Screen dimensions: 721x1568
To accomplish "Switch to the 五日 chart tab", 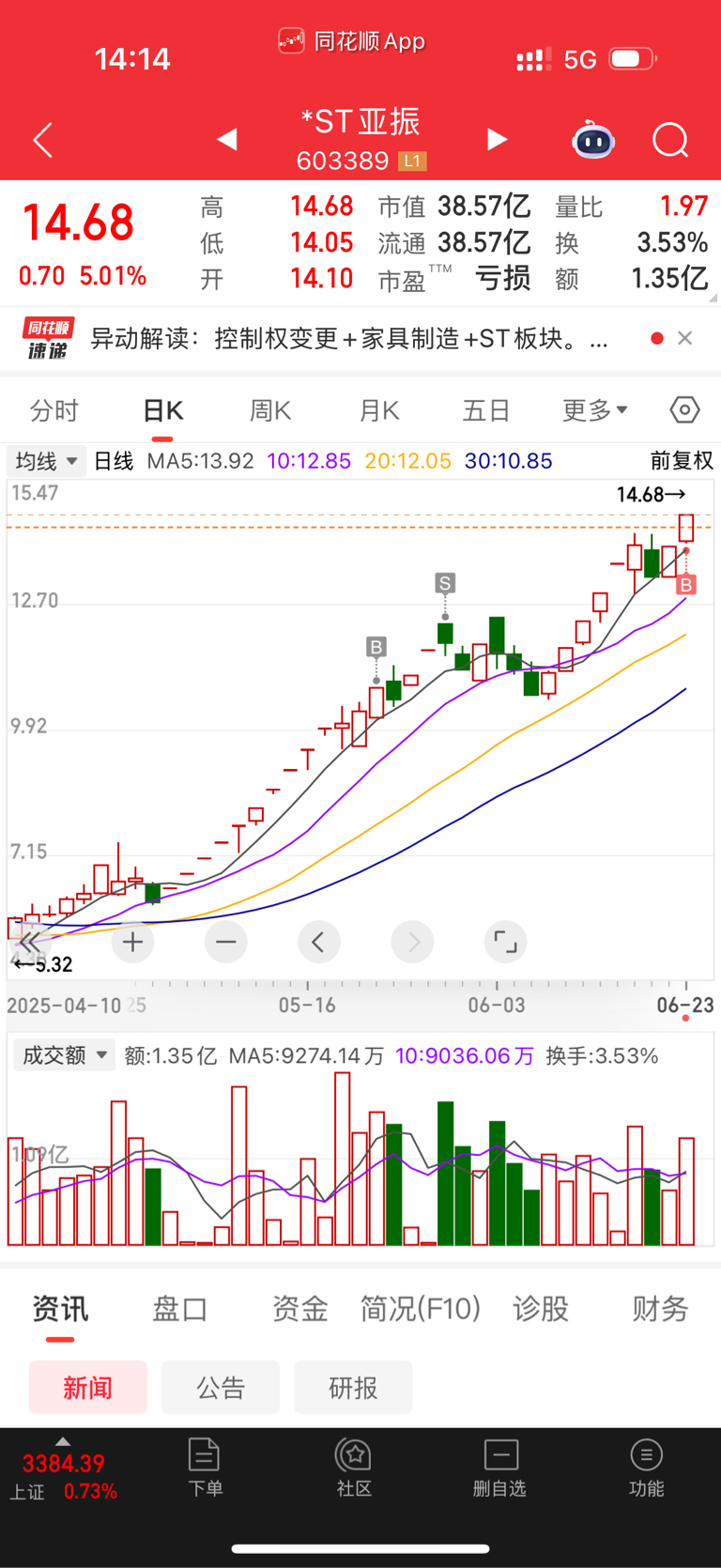I will [x=486, y=410].
